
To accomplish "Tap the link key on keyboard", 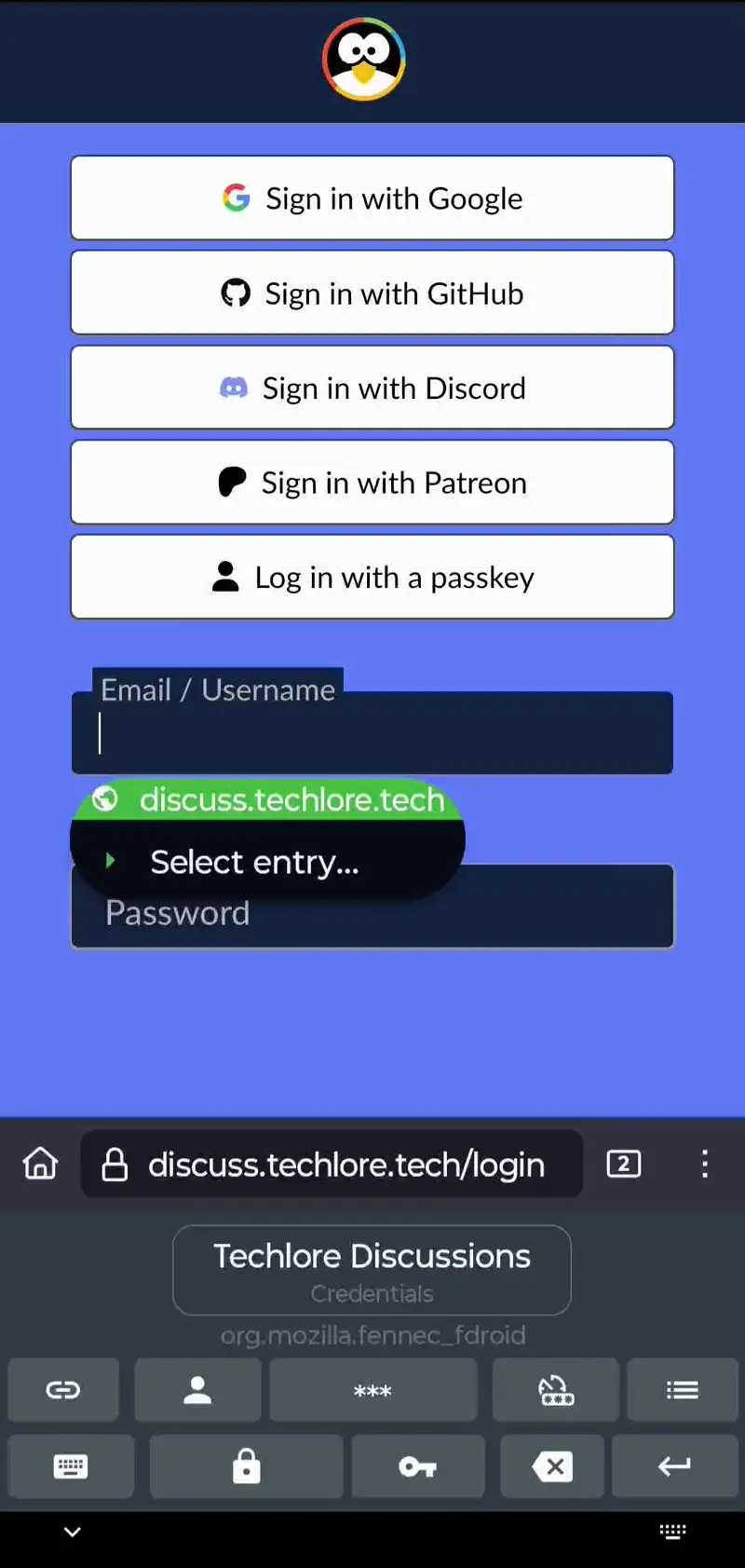I will tap(63, 1390).
